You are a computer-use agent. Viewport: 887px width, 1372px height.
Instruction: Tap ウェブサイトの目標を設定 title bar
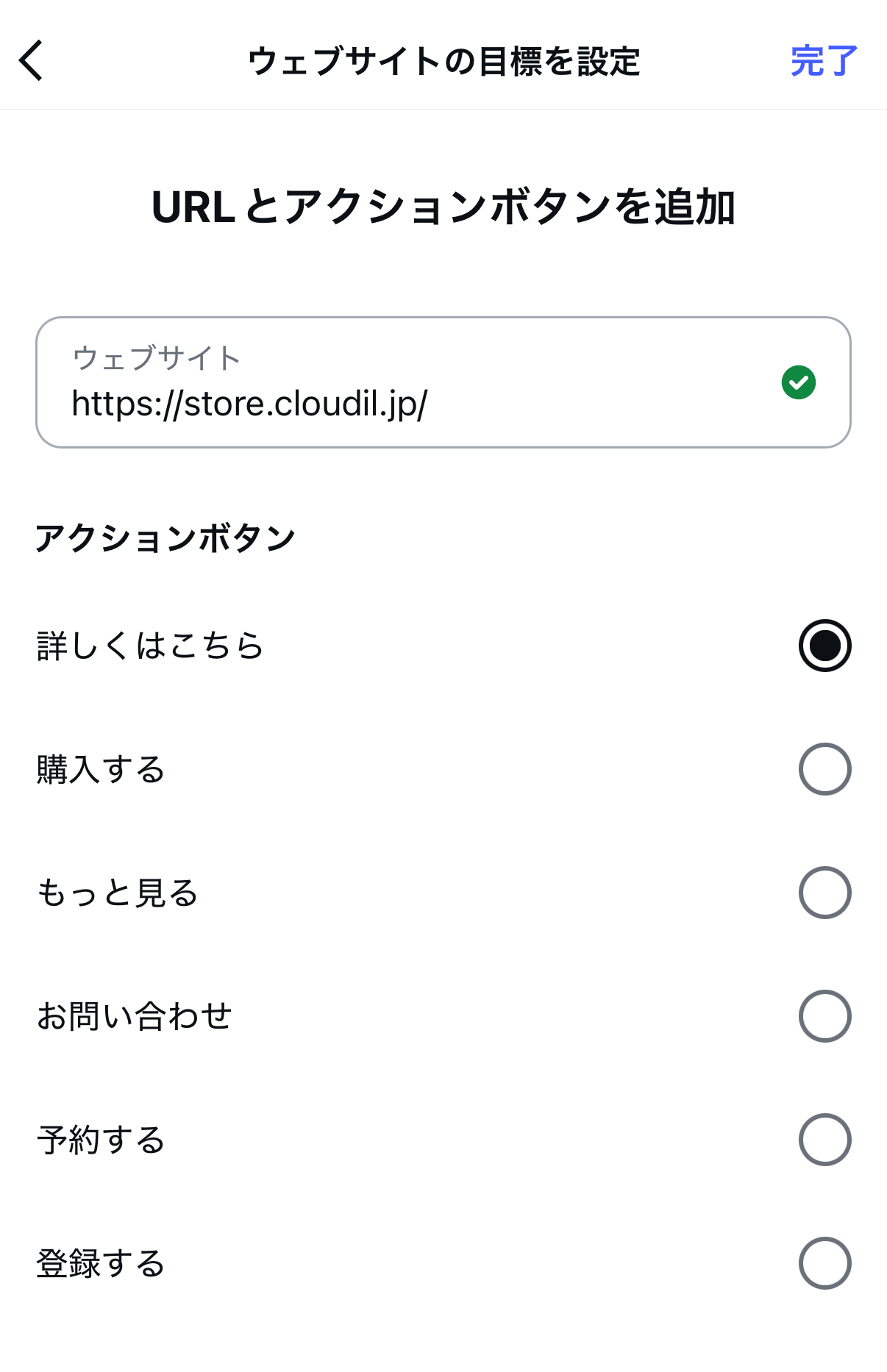point(443,62)
